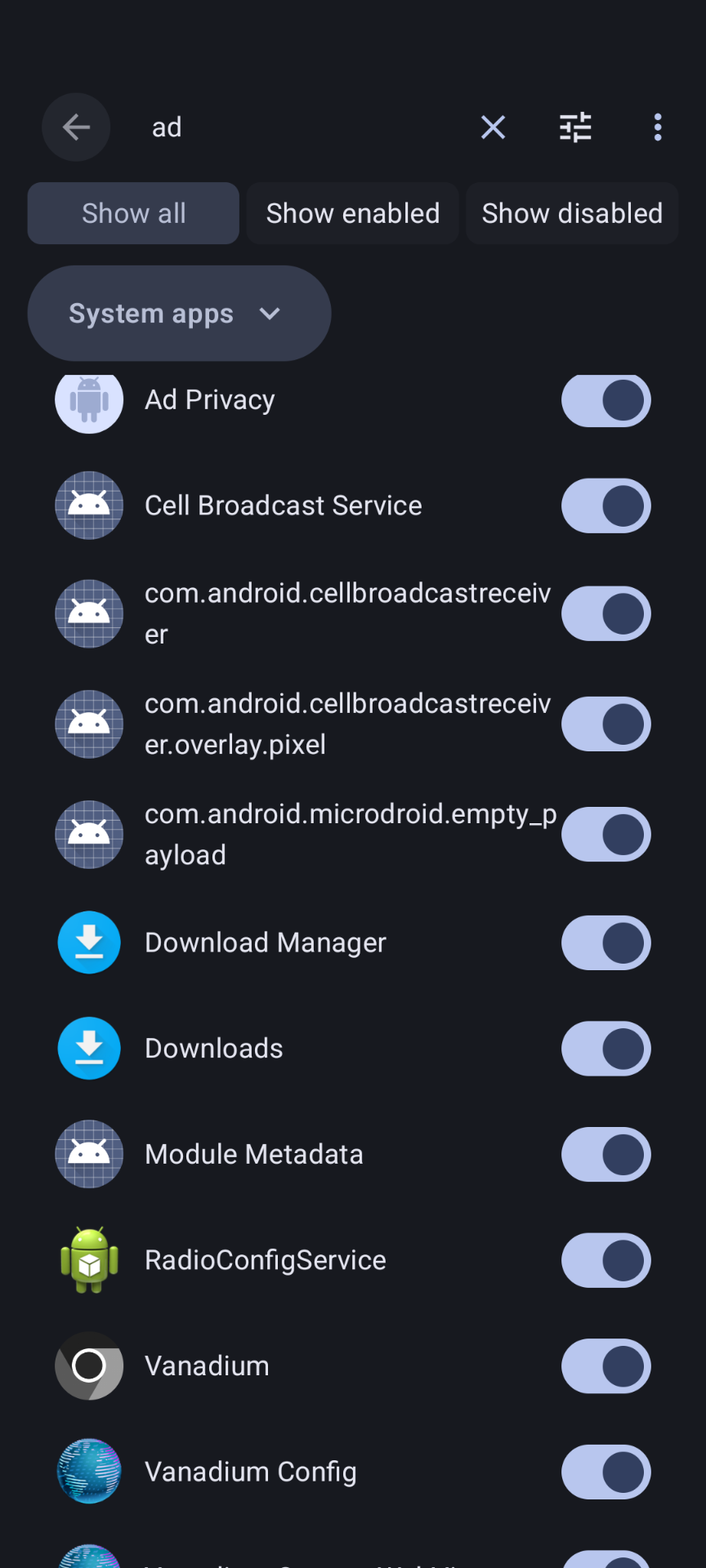Disable the Ad Privacy toggle

coord(605,400)
